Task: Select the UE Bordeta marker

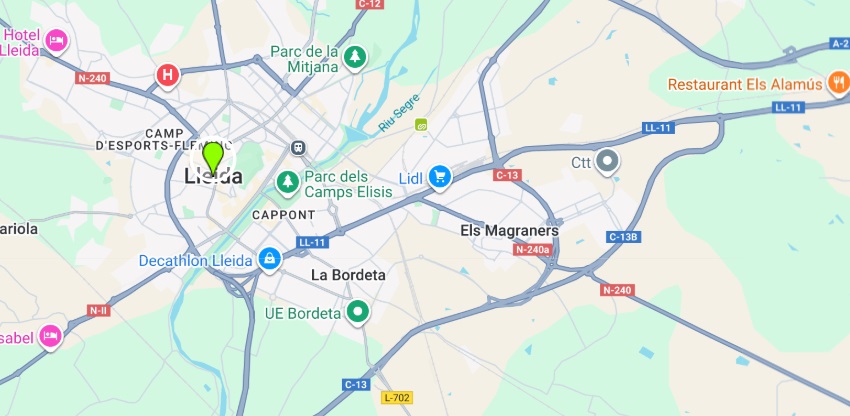Action: tap(358, 312)
